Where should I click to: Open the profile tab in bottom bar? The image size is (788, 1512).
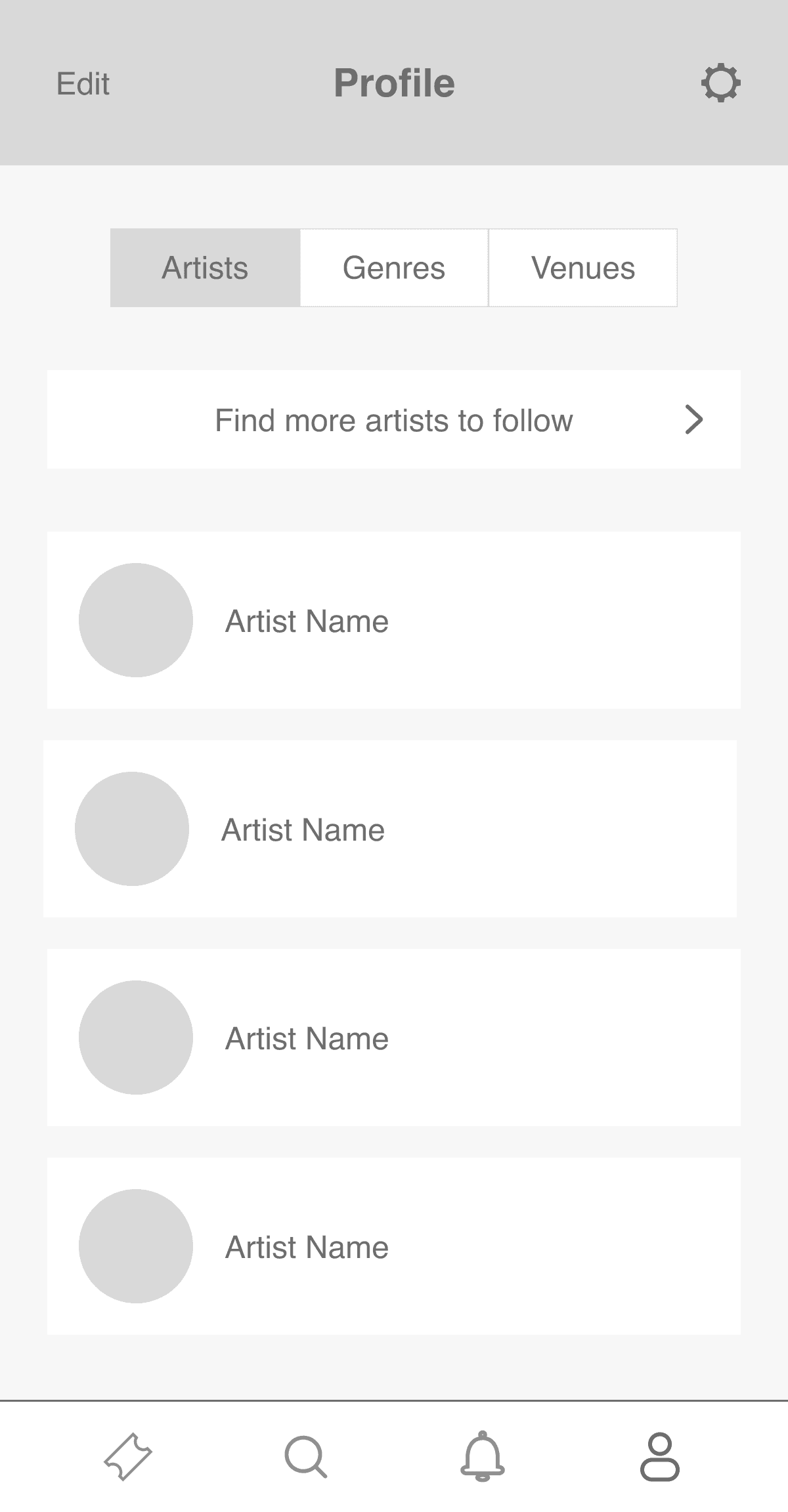click(x=660, y=1456)
